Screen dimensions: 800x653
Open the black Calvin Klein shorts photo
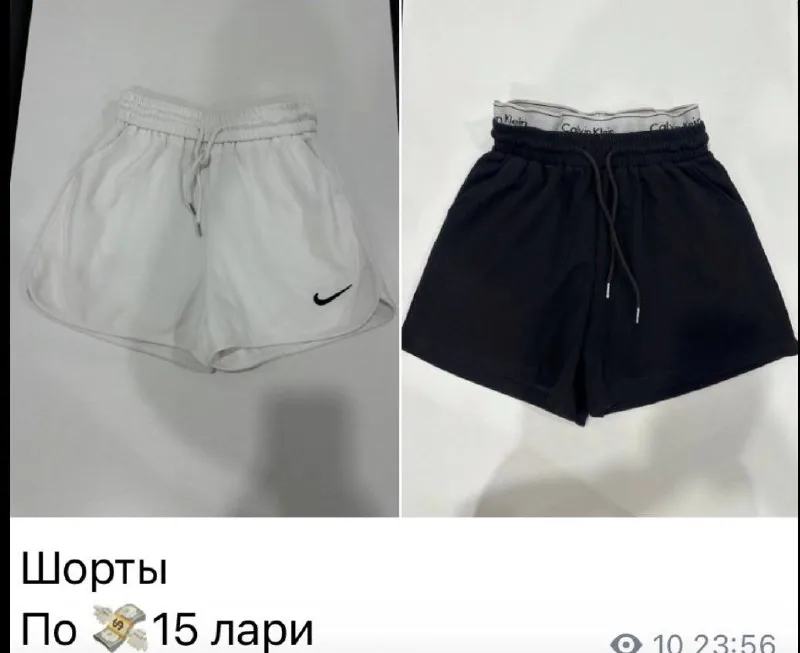tap(601, 258)
